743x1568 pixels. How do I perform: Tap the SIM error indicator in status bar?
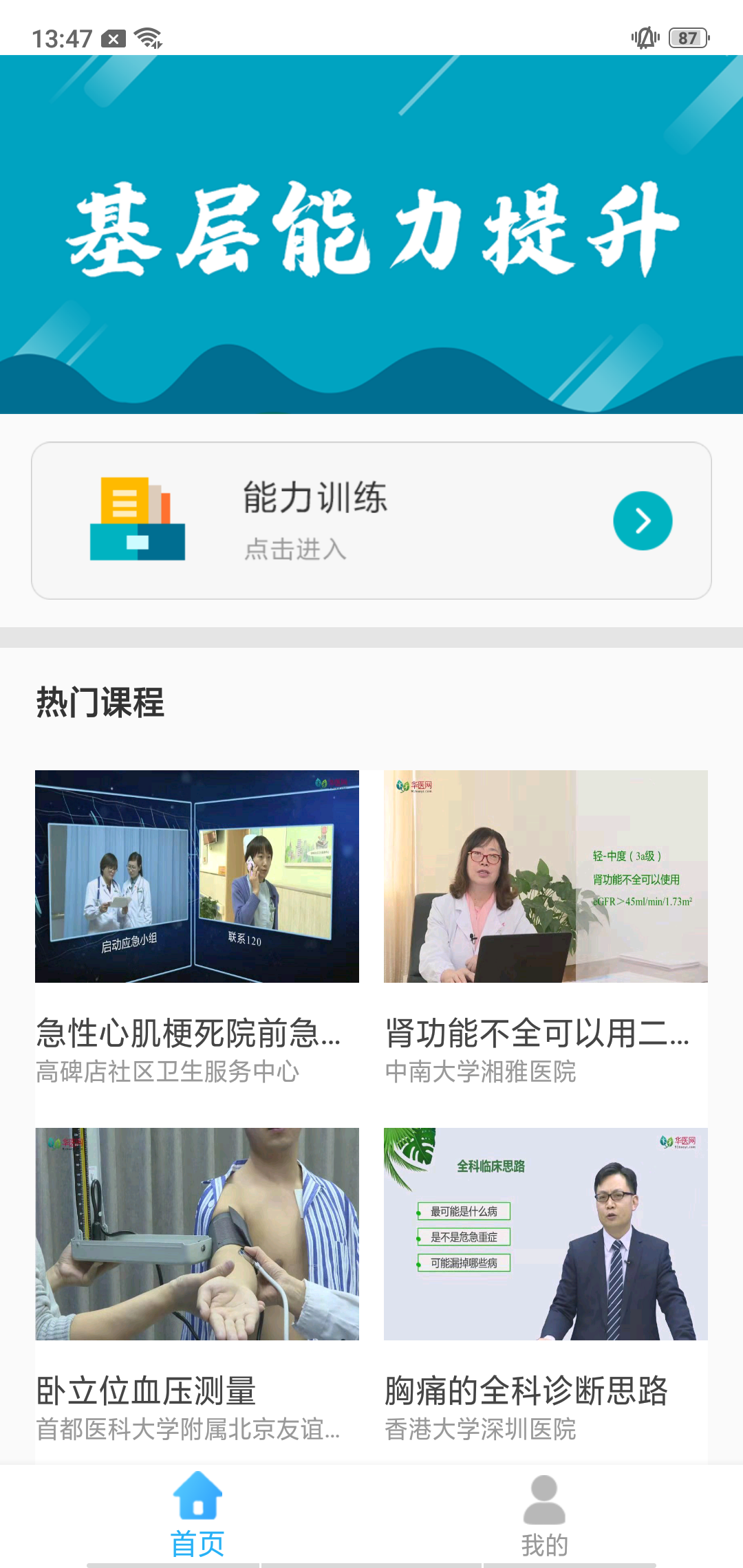[x=114, y=36]
